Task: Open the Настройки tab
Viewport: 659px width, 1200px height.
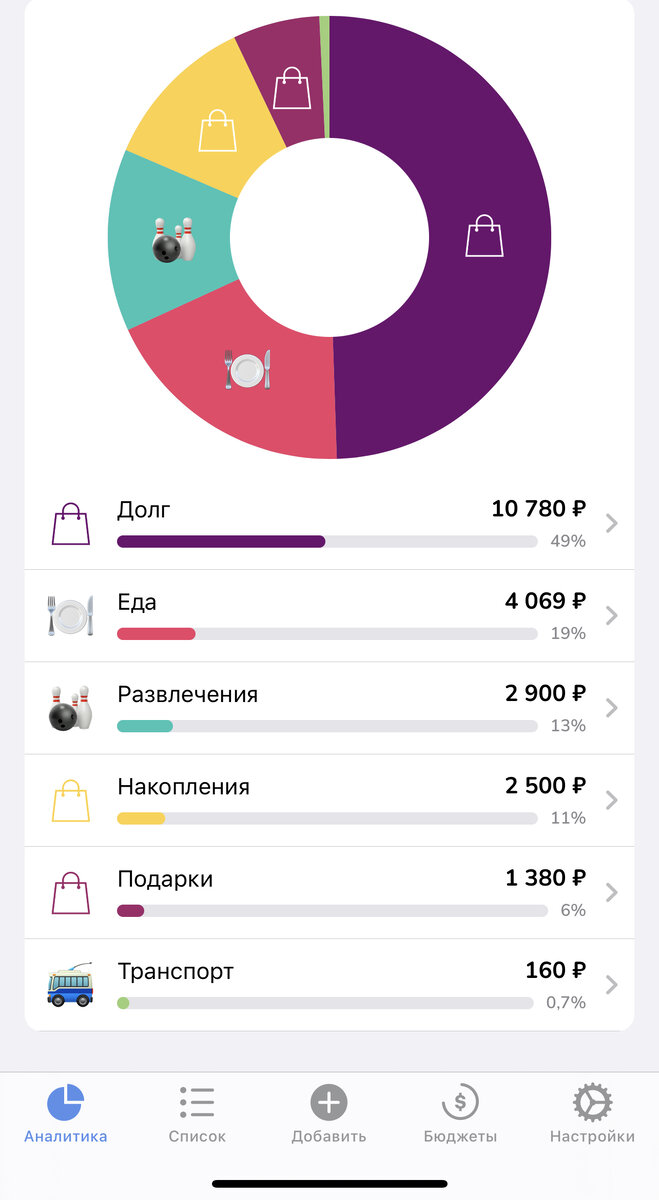Action: [x=592, y=1114]
